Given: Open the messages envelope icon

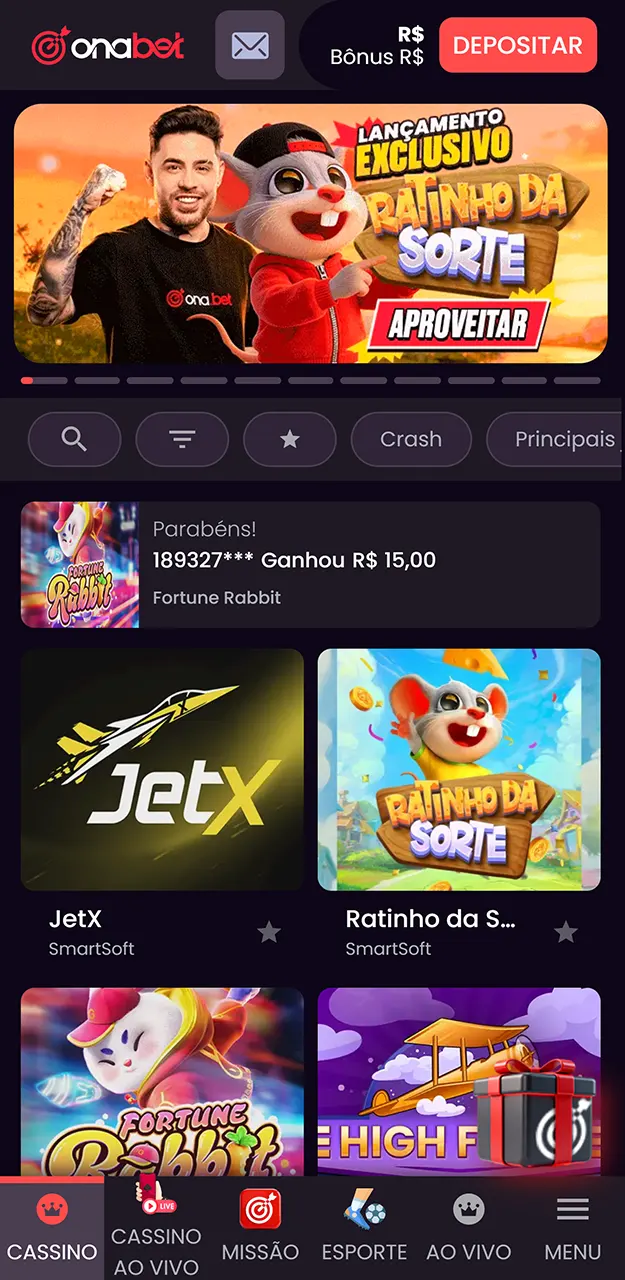Looking at the screenshot, I should [250, 45].
